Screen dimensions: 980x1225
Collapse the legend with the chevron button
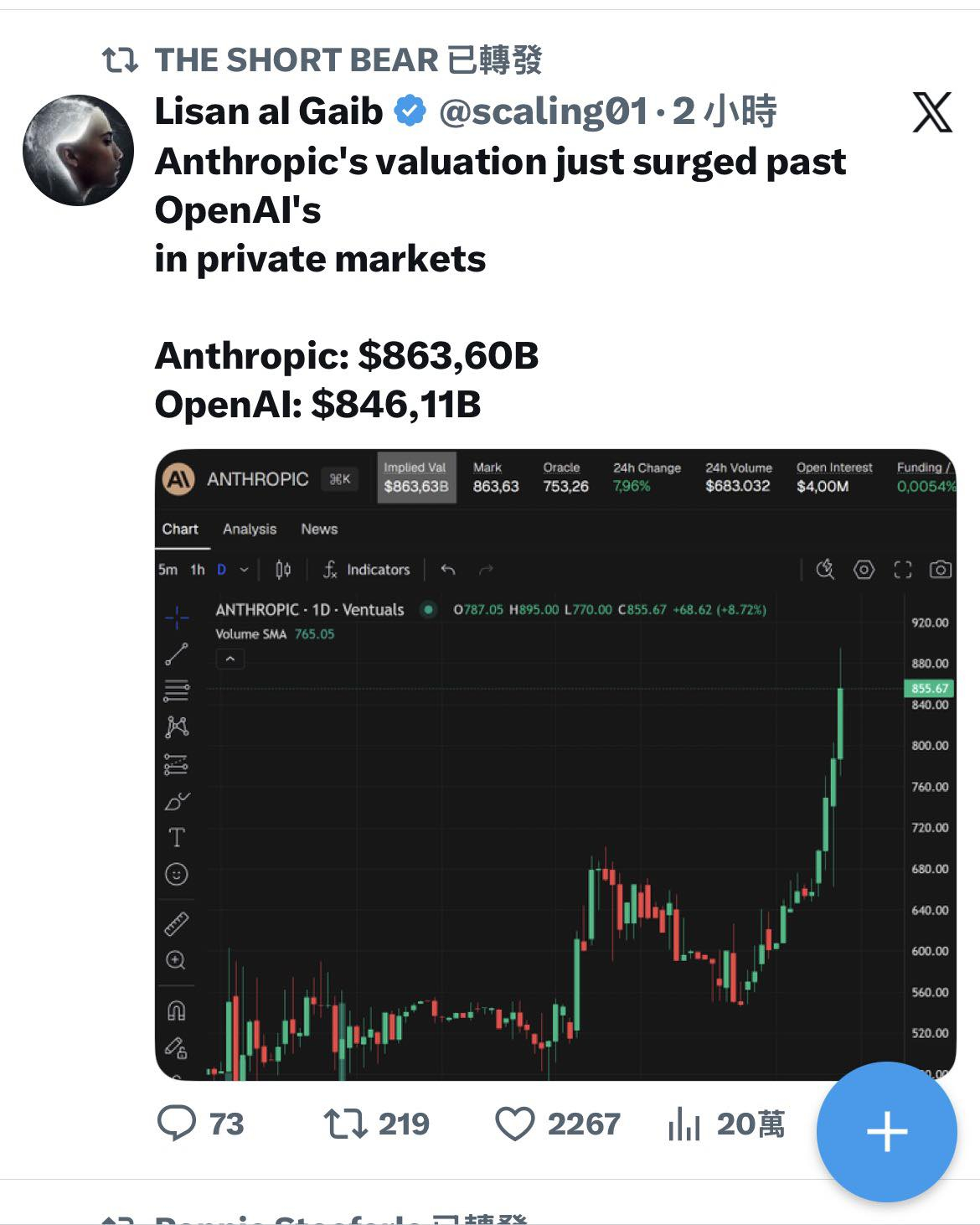pyautogui.click(x=230, y=659)
